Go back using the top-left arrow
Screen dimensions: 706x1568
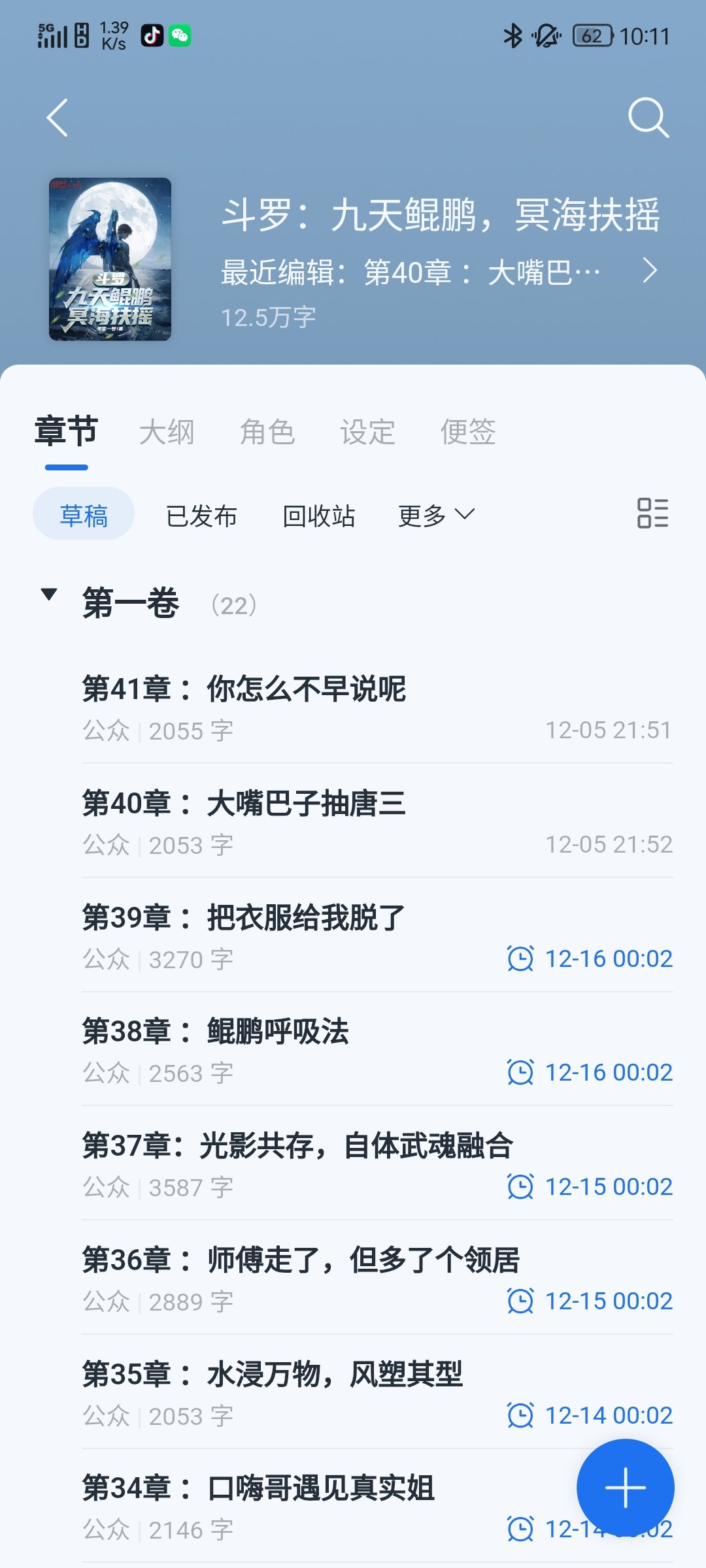(x=58, y=118)
